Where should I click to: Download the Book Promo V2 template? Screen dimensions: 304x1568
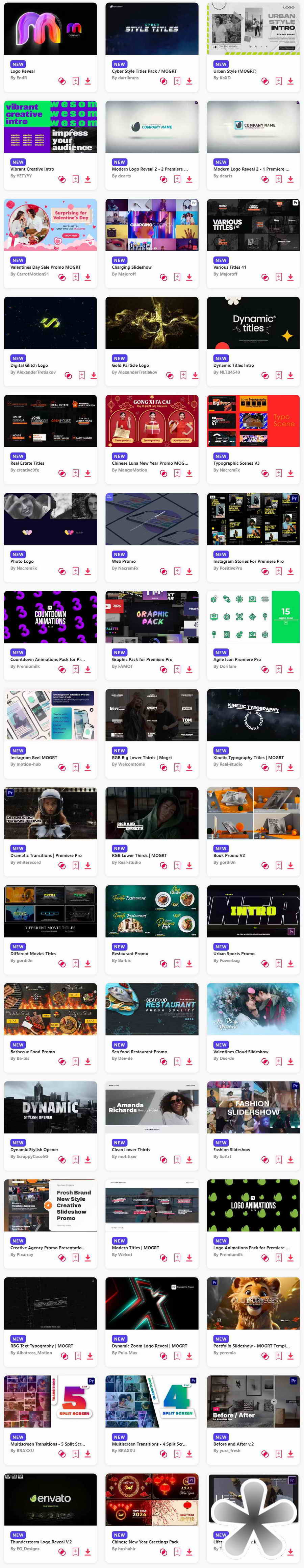290,865
